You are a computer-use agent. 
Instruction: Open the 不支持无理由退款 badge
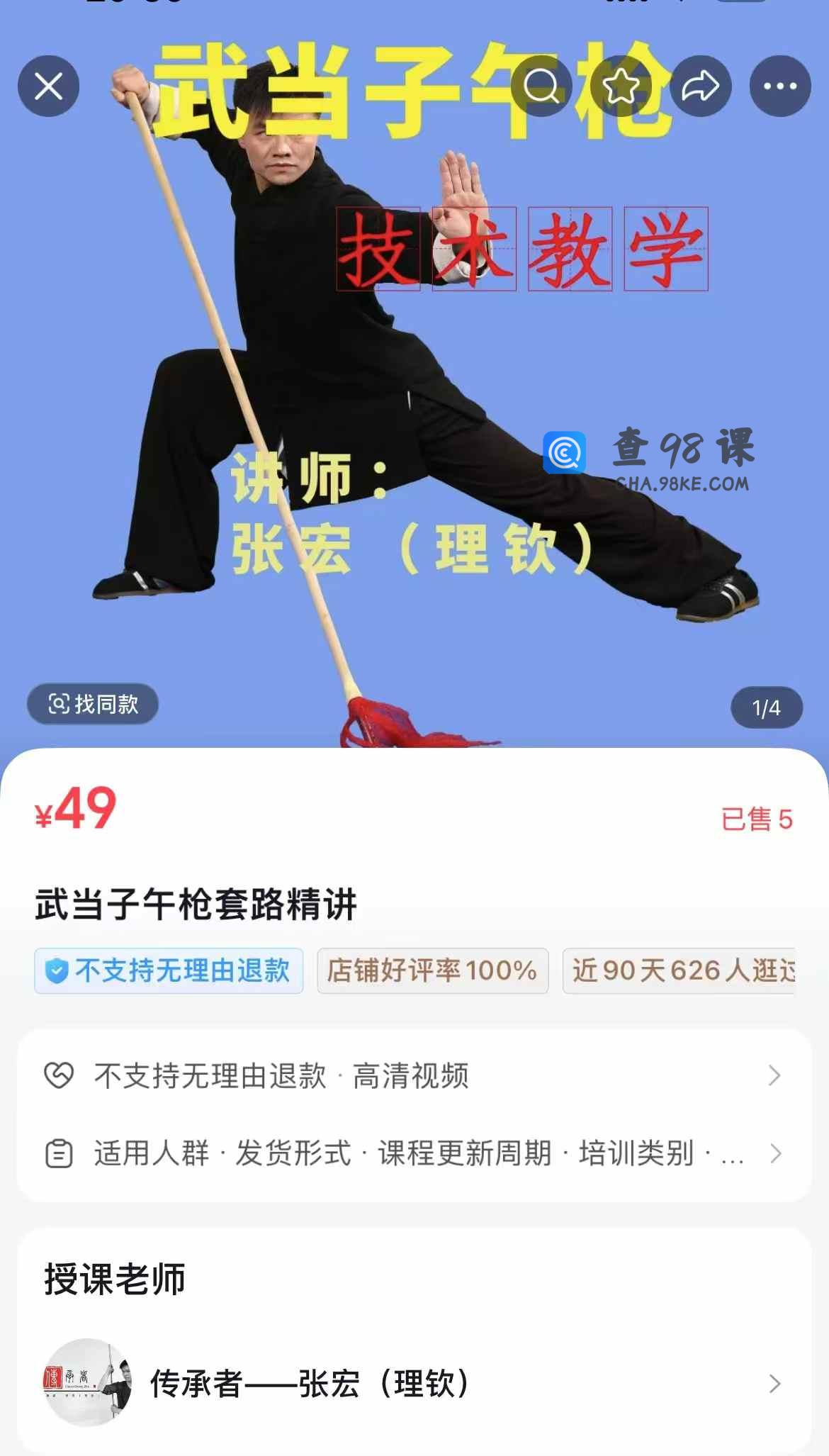click(x=169, y=970)
